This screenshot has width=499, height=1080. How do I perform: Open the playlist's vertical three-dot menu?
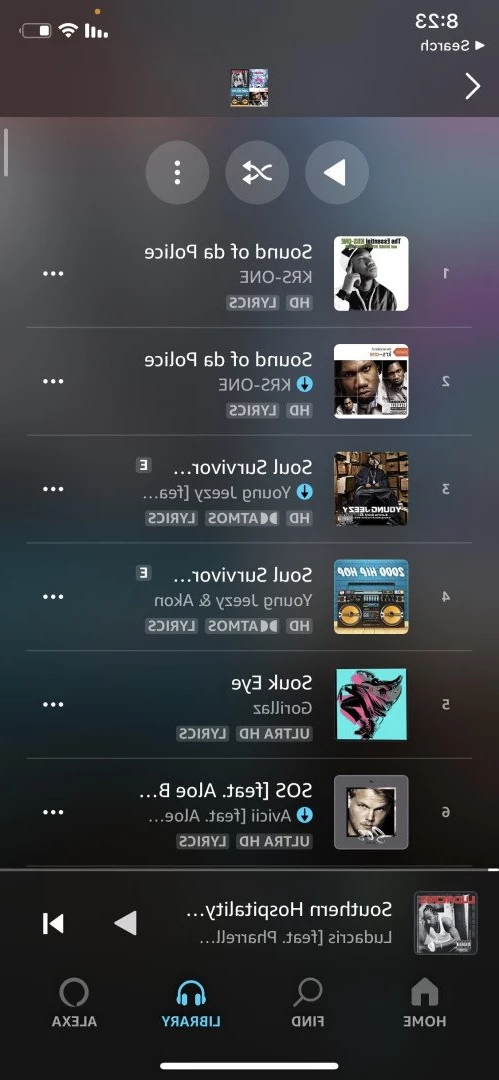[177, 172]
